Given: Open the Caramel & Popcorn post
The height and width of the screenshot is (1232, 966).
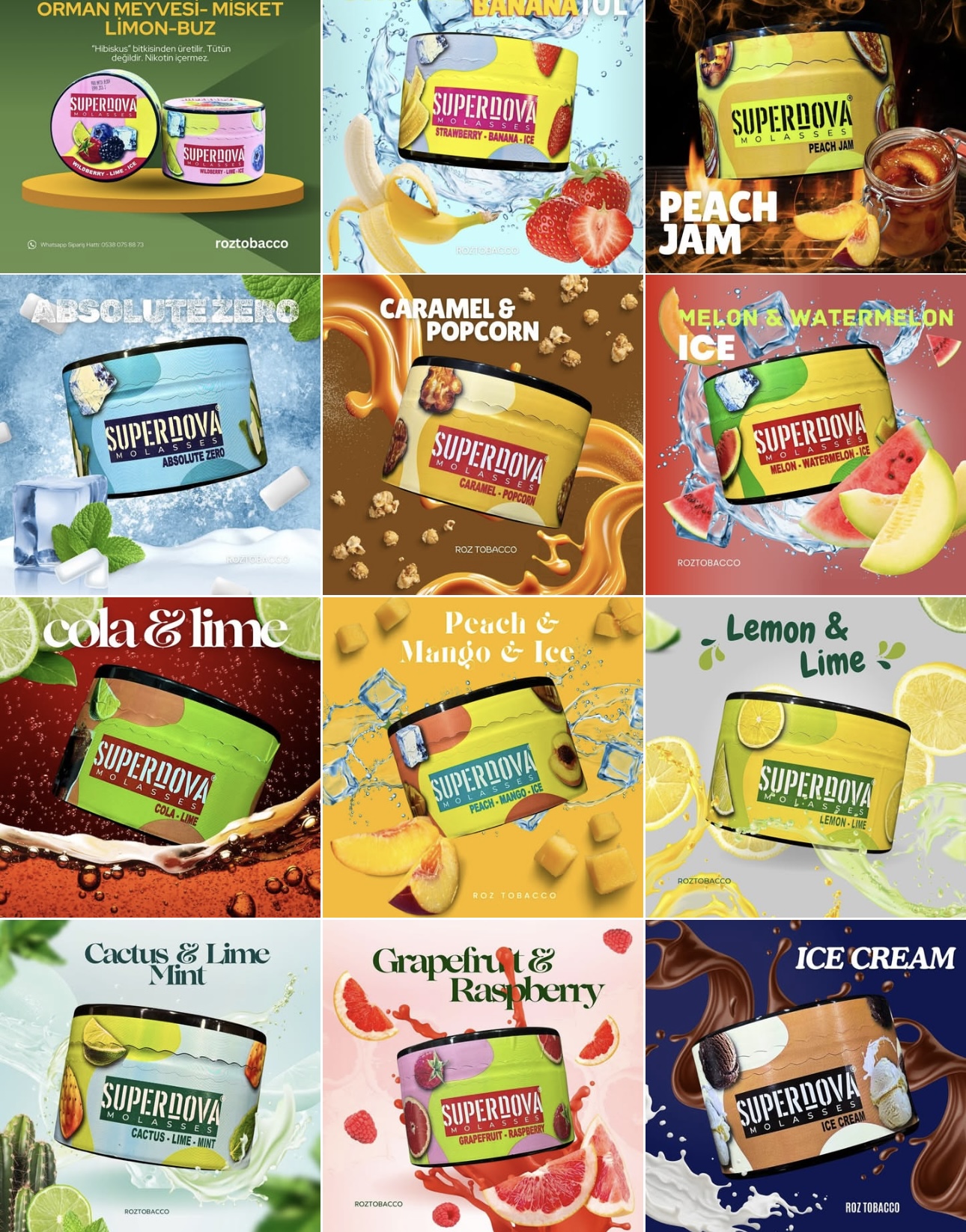Looking at the screenshot, I should (483, 435).
